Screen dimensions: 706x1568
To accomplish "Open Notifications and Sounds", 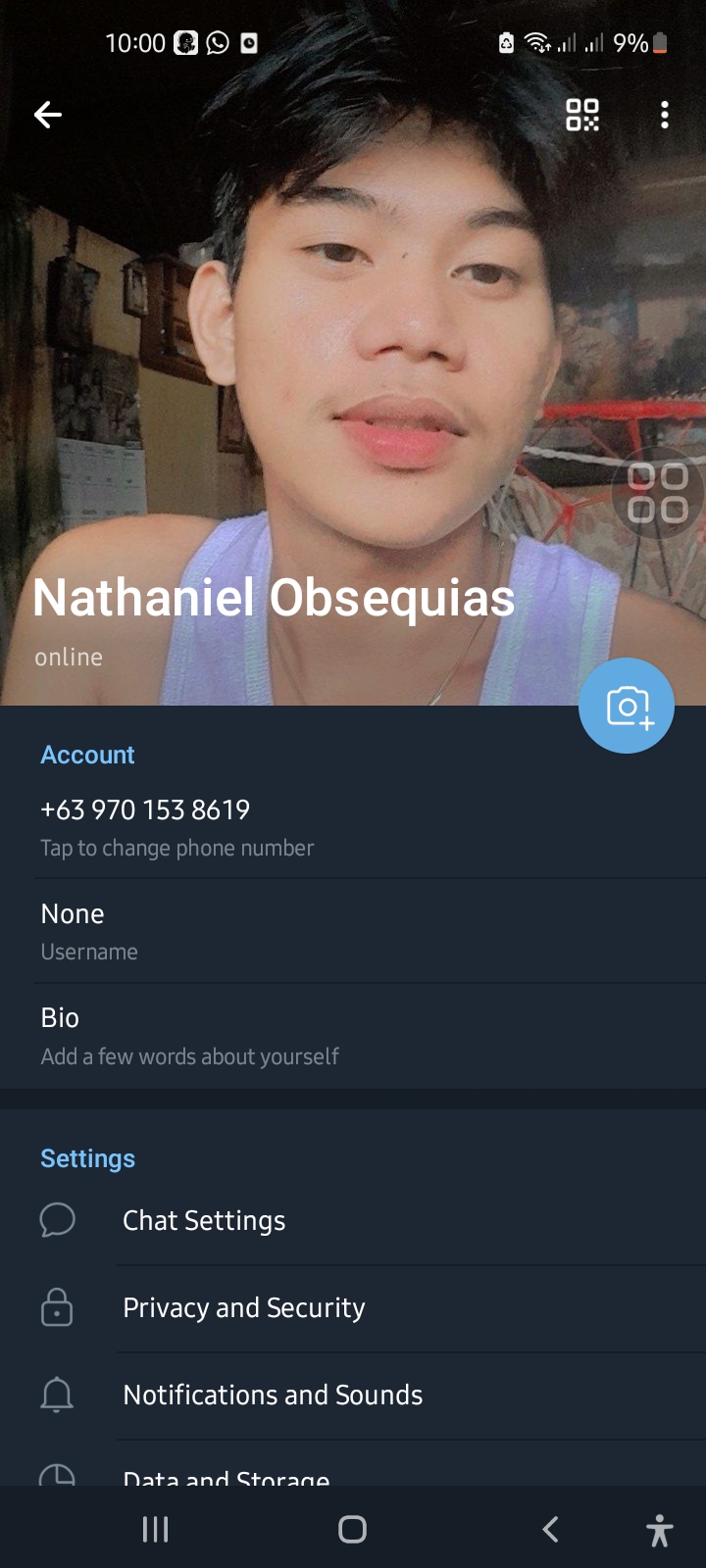I will pos(353,1396).
